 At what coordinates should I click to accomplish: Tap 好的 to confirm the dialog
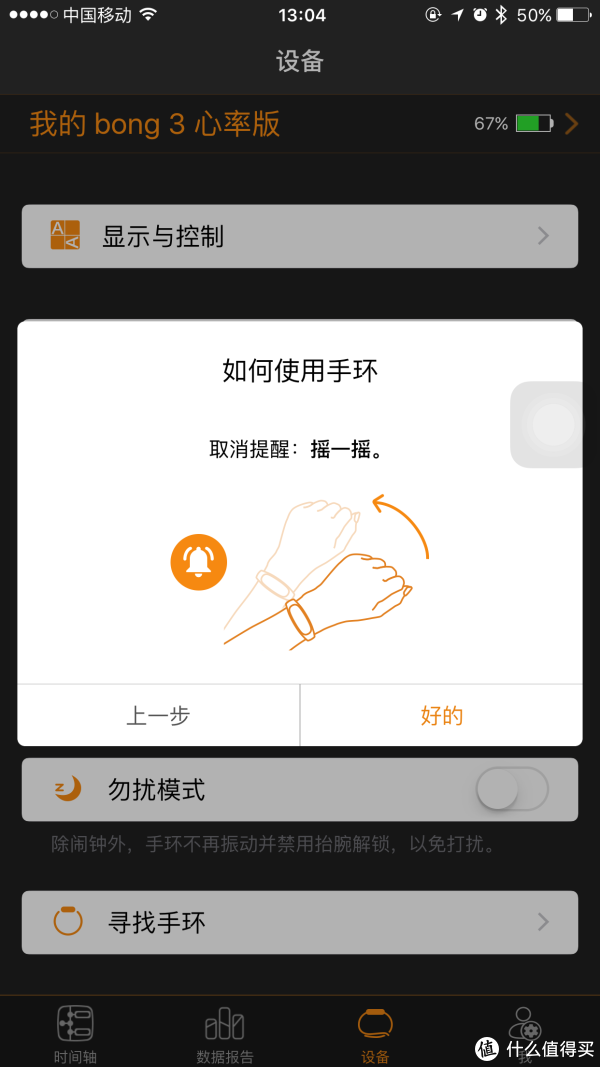(441, 715)
